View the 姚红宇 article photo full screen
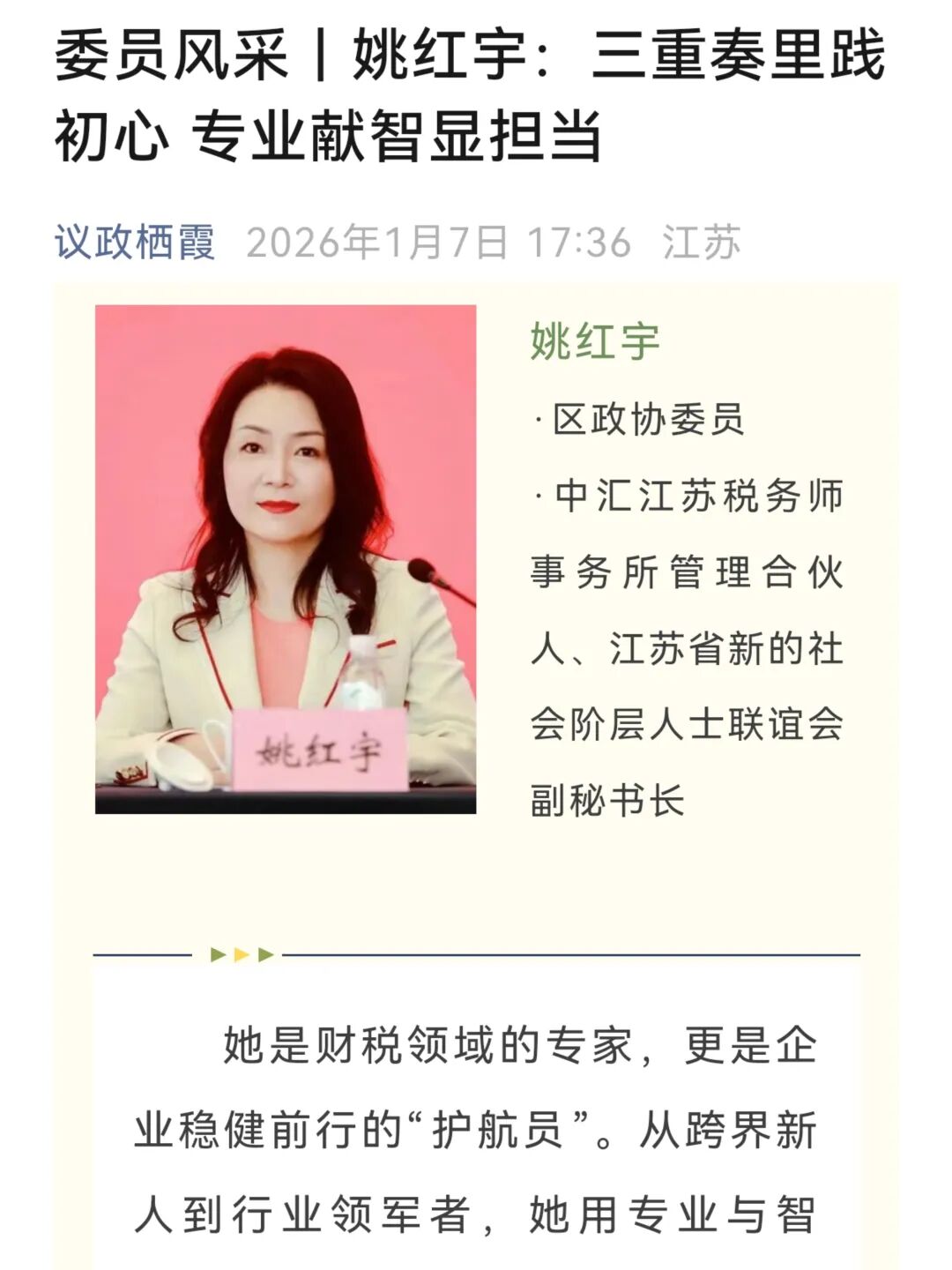Viewport: 952px width, 1270px height. (286, 559)
